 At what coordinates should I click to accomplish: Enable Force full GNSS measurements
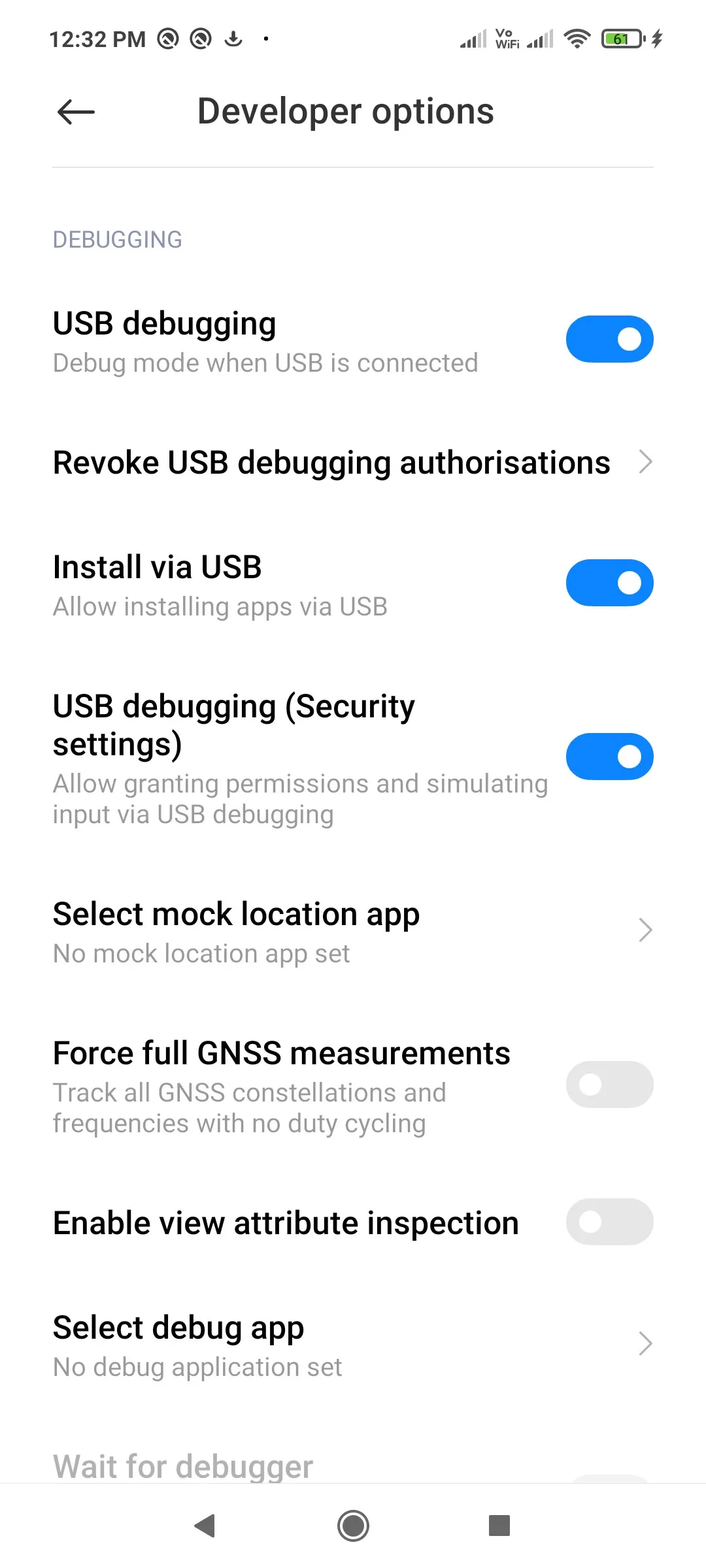[609, 1085]
